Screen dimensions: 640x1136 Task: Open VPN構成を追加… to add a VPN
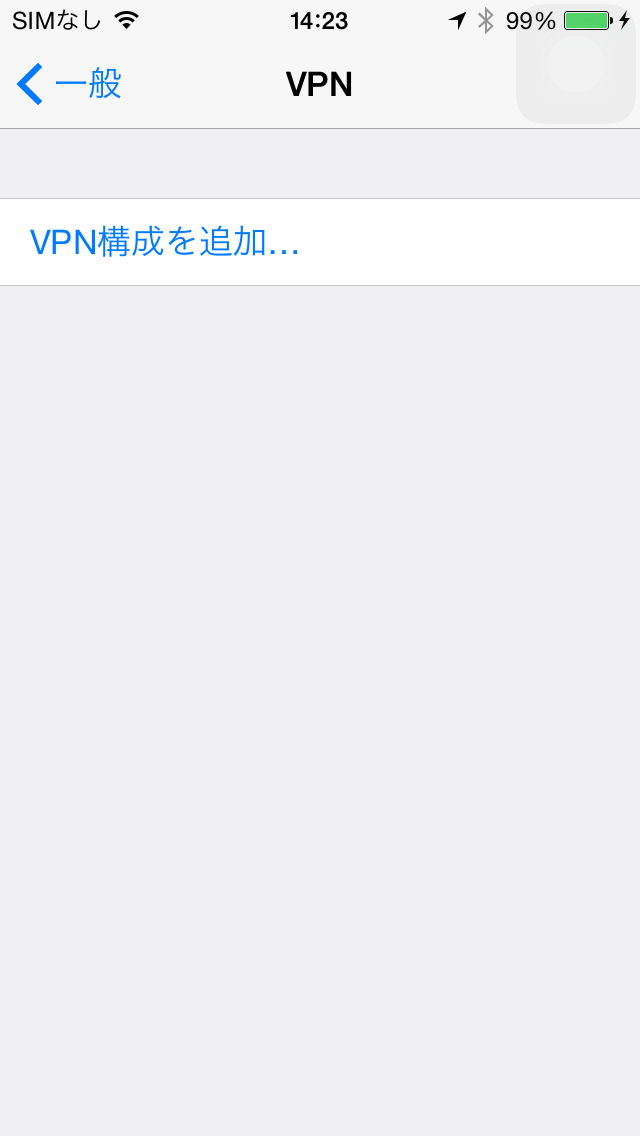[320, 242]
